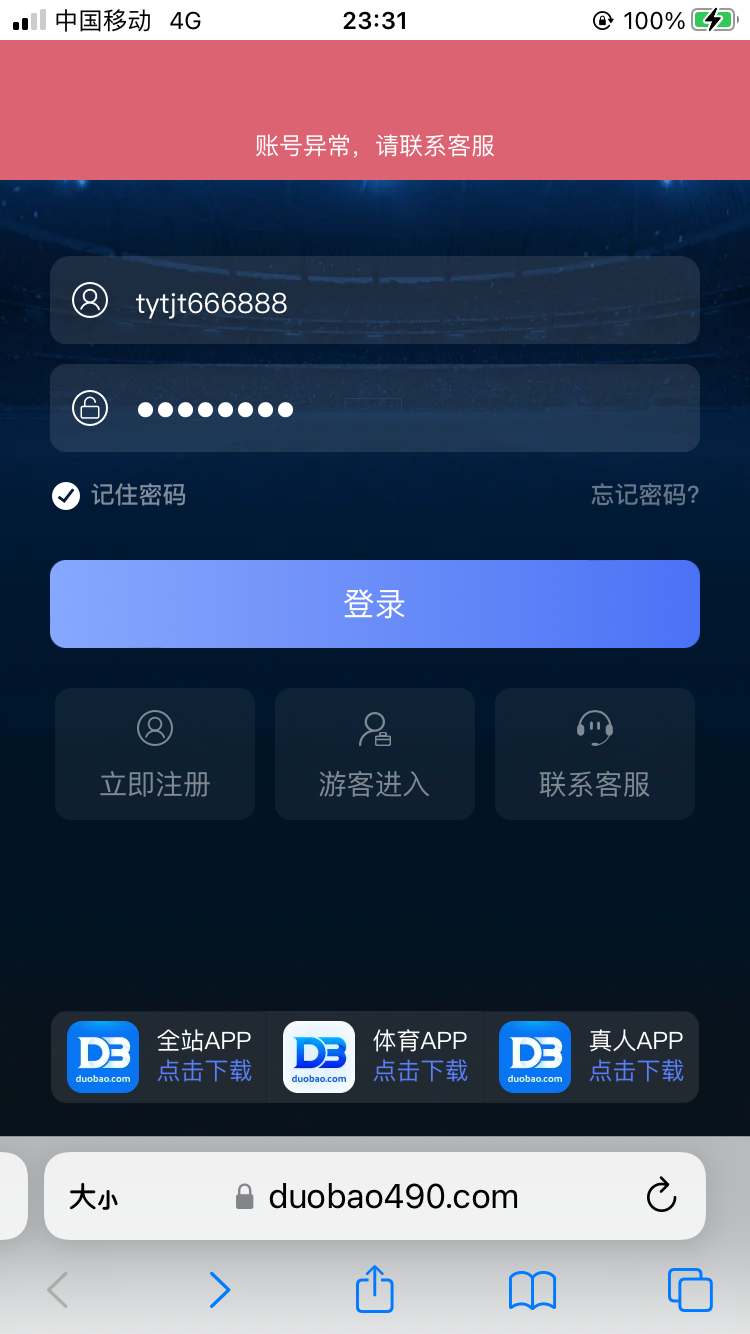Select 立即注册 to register
750x1334 pixels.
click(x=155, y=754)
